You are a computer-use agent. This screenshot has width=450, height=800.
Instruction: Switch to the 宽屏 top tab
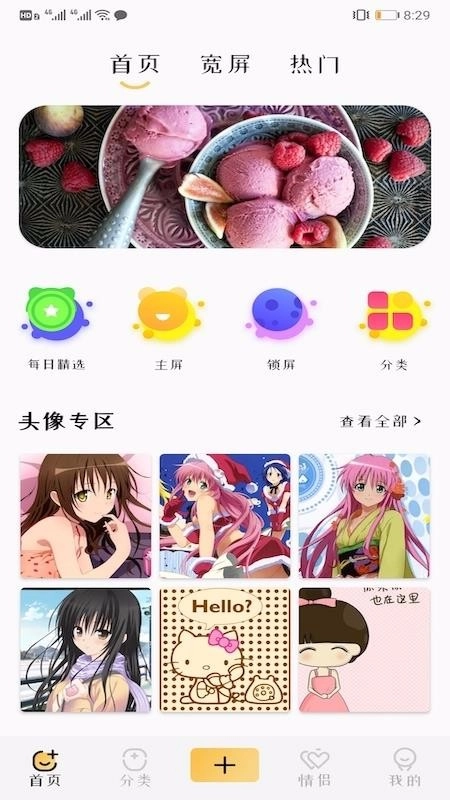coord(225,65)
